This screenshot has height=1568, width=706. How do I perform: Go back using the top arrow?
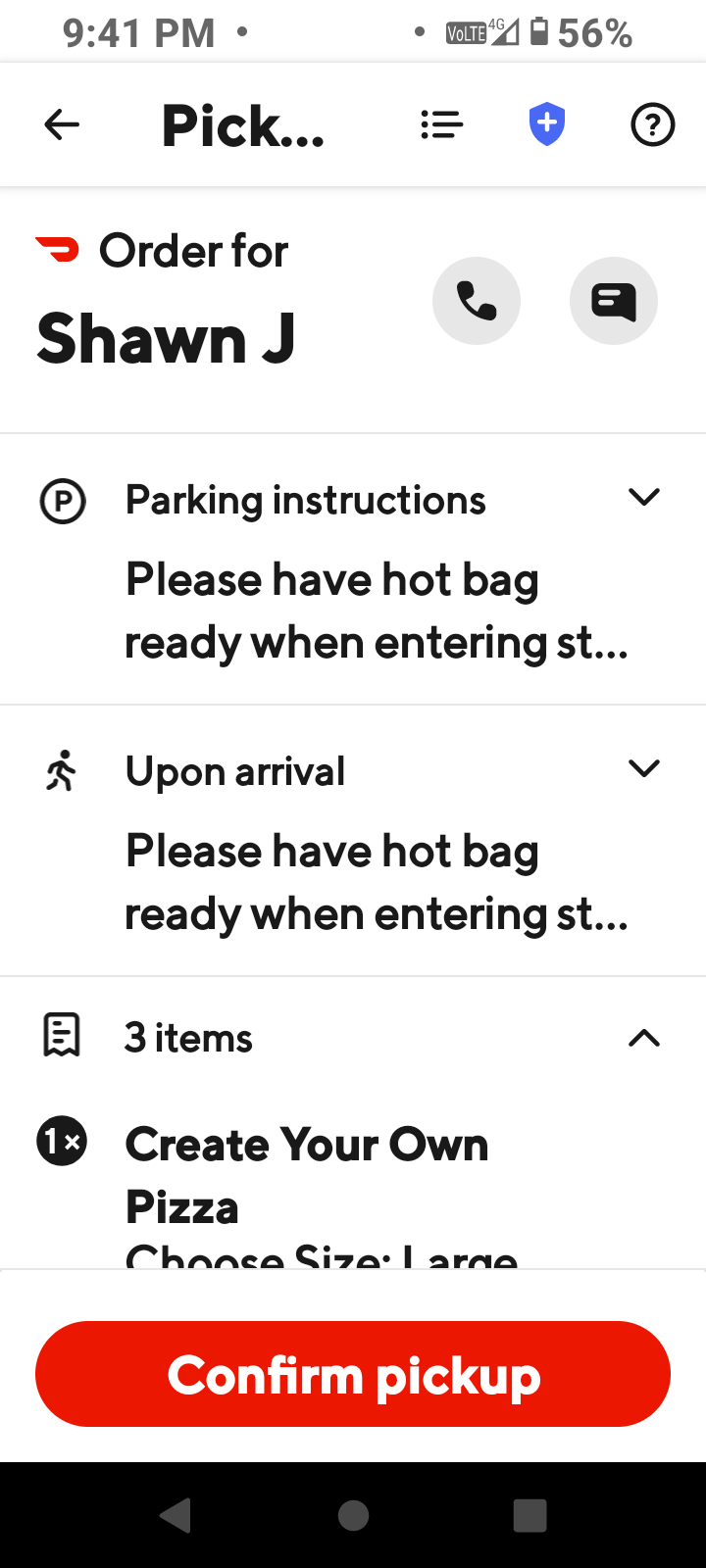tap(62, 124)
